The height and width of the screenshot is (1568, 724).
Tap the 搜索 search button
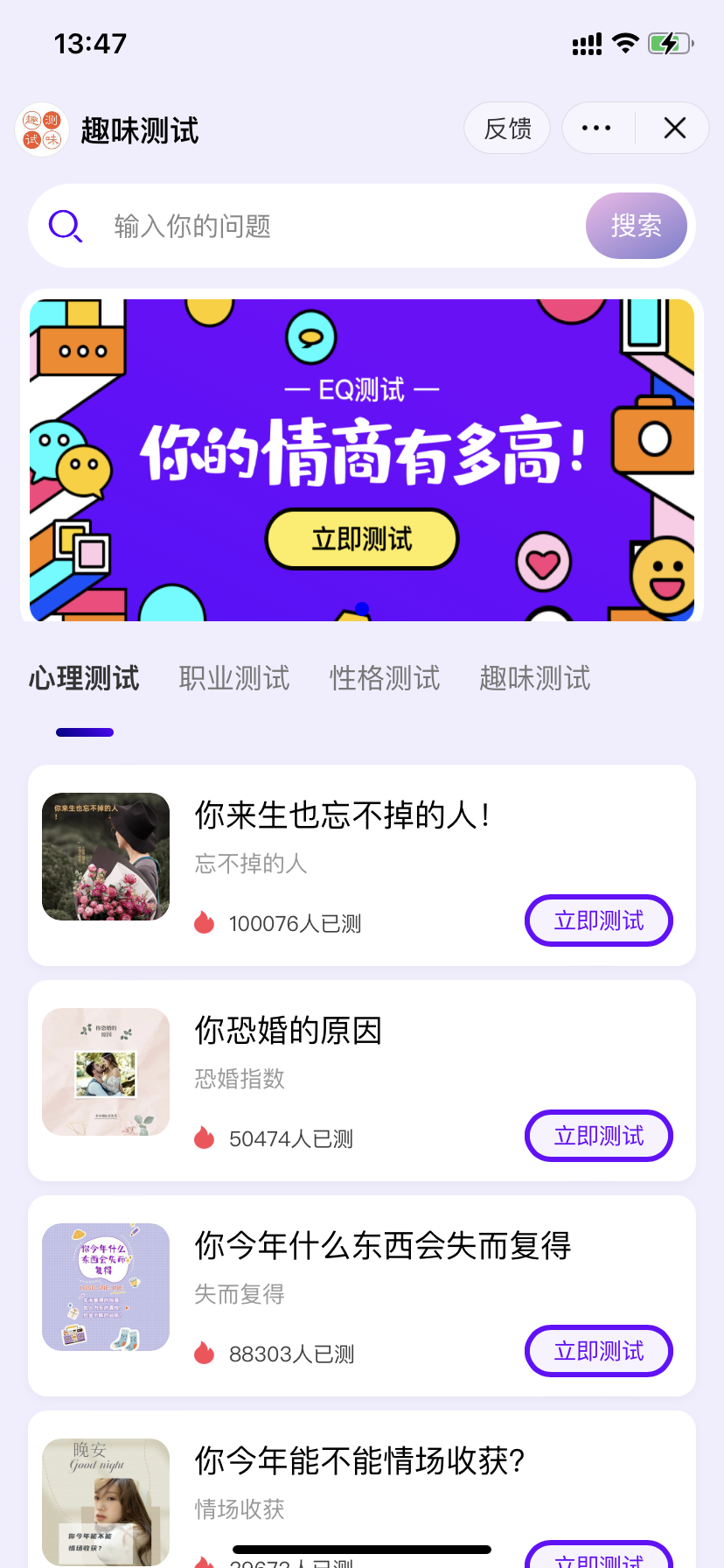coord(636,227)
